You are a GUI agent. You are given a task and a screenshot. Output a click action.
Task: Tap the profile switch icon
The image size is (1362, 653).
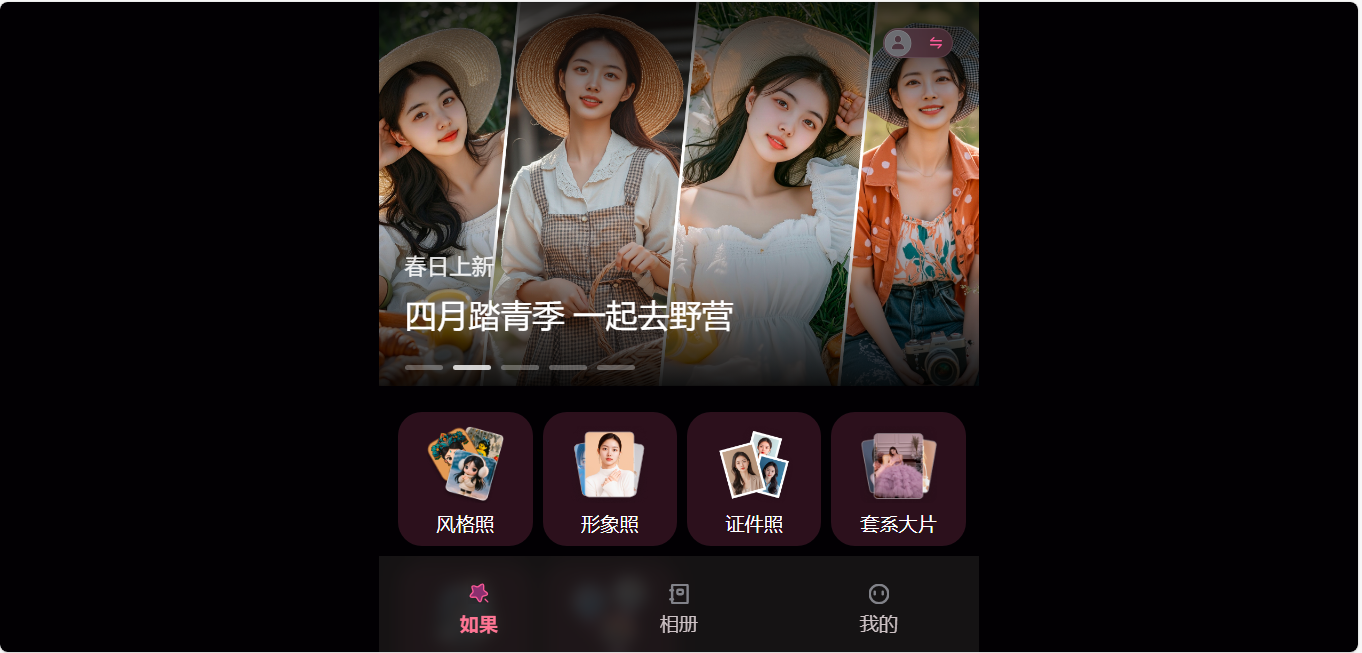tap(935, 43)
